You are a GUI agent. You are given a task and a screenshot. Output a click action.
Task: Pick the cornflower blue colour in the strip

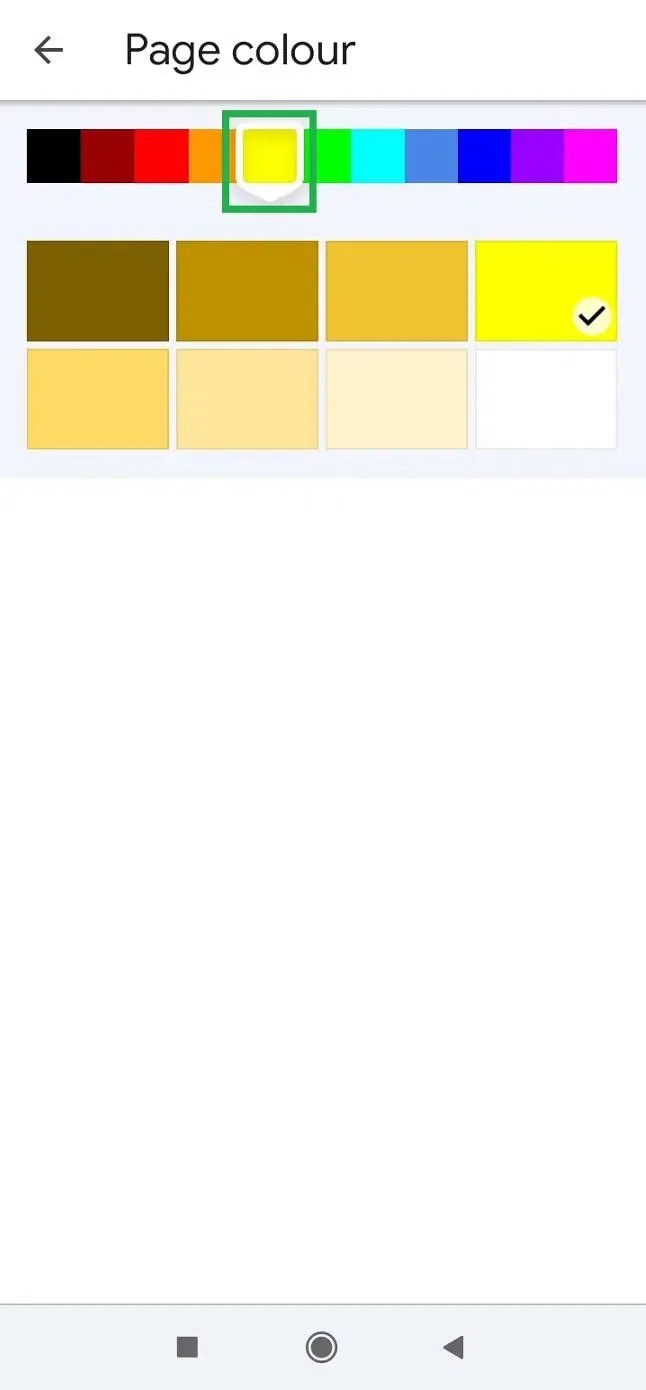coord(431,156)
